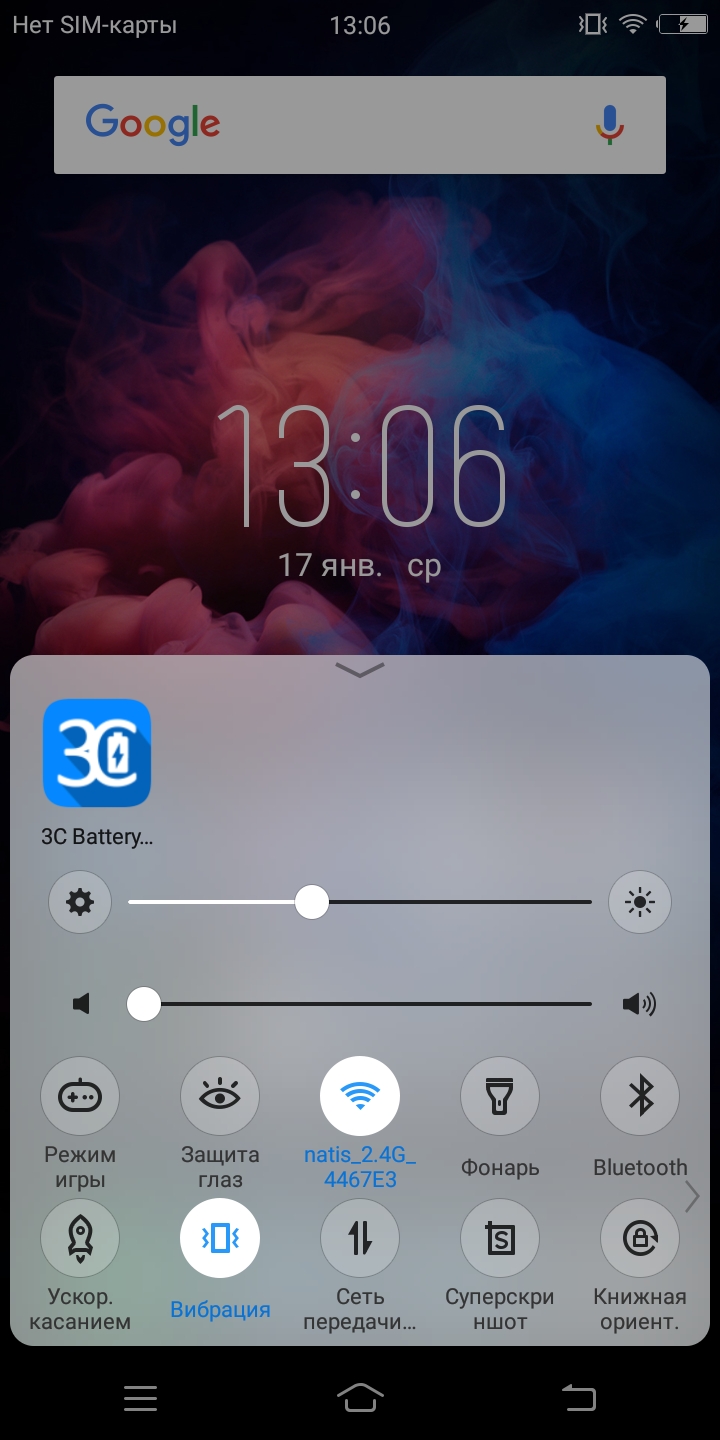This screenshot has width=720, height=1440.
Task: Disable Wi-Fi natis_2.4G_4467E3
Action: (x=360, y=1096)
